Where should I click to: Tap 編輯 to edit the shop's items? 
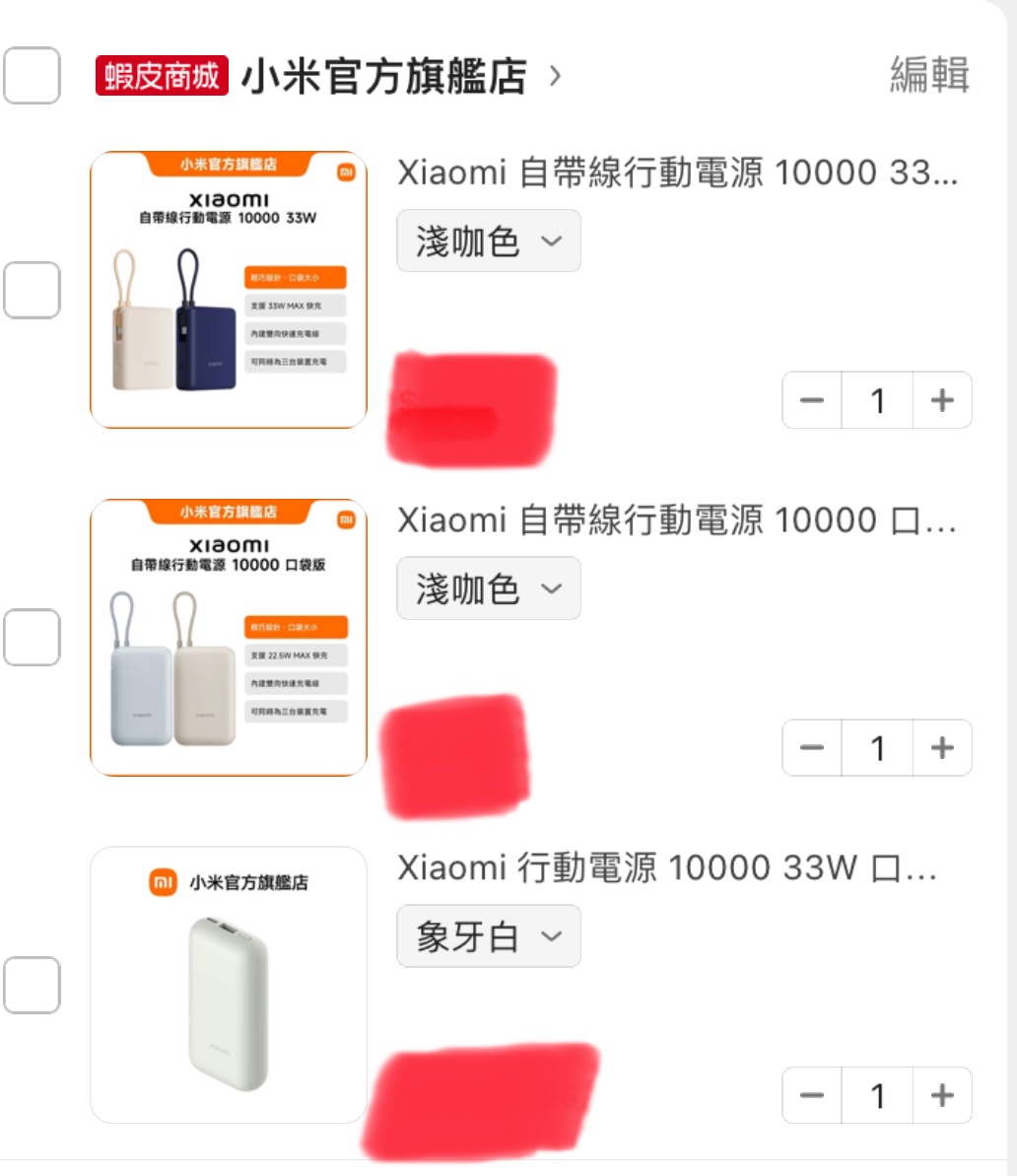(x=929, y=75)
